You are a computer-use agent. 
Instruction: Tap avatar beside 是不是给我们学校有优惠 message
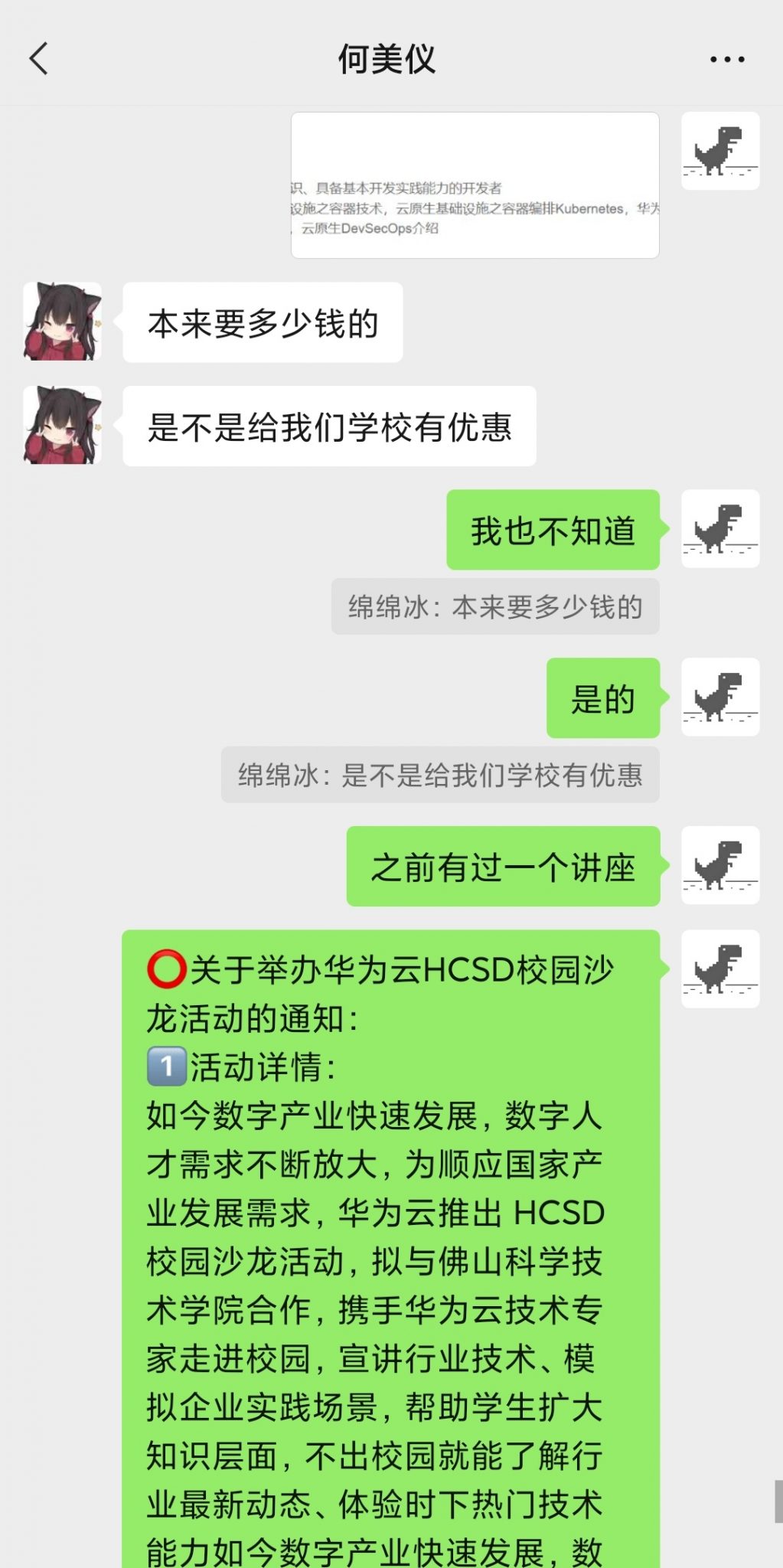[62, 425]
